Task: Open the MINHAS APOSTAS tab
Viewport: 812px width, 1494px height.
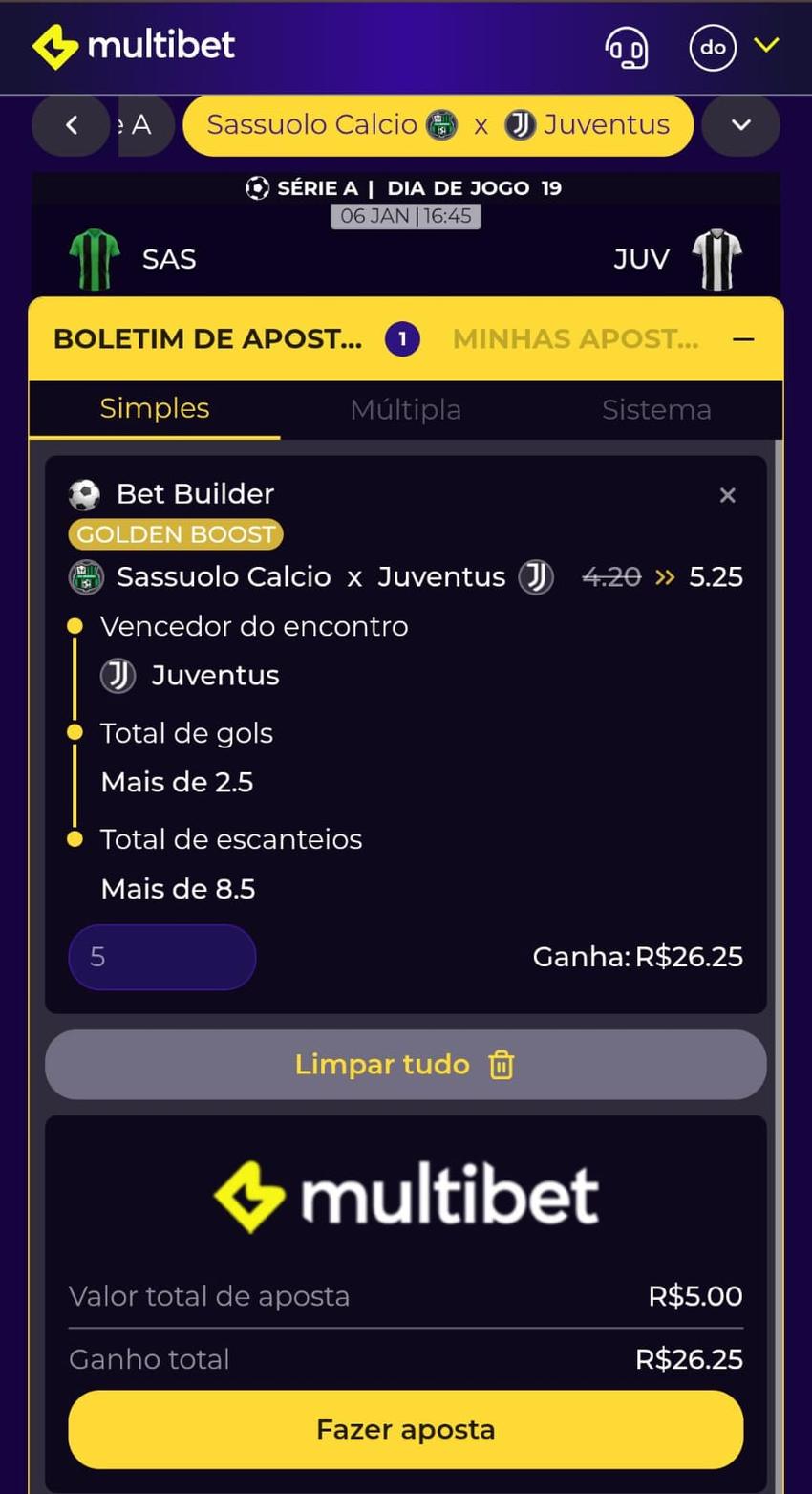Action: 575,338
